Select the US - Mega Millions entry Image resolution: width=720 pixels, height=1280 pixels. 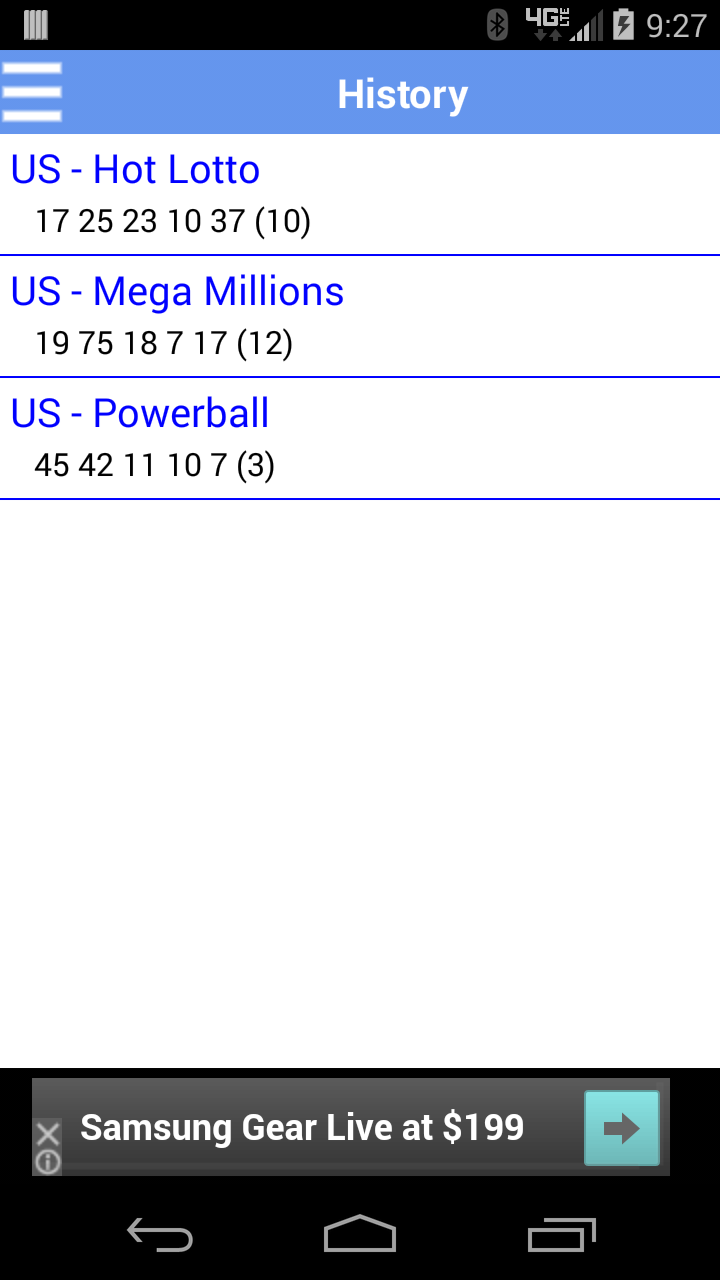click(x=360, y=316)
